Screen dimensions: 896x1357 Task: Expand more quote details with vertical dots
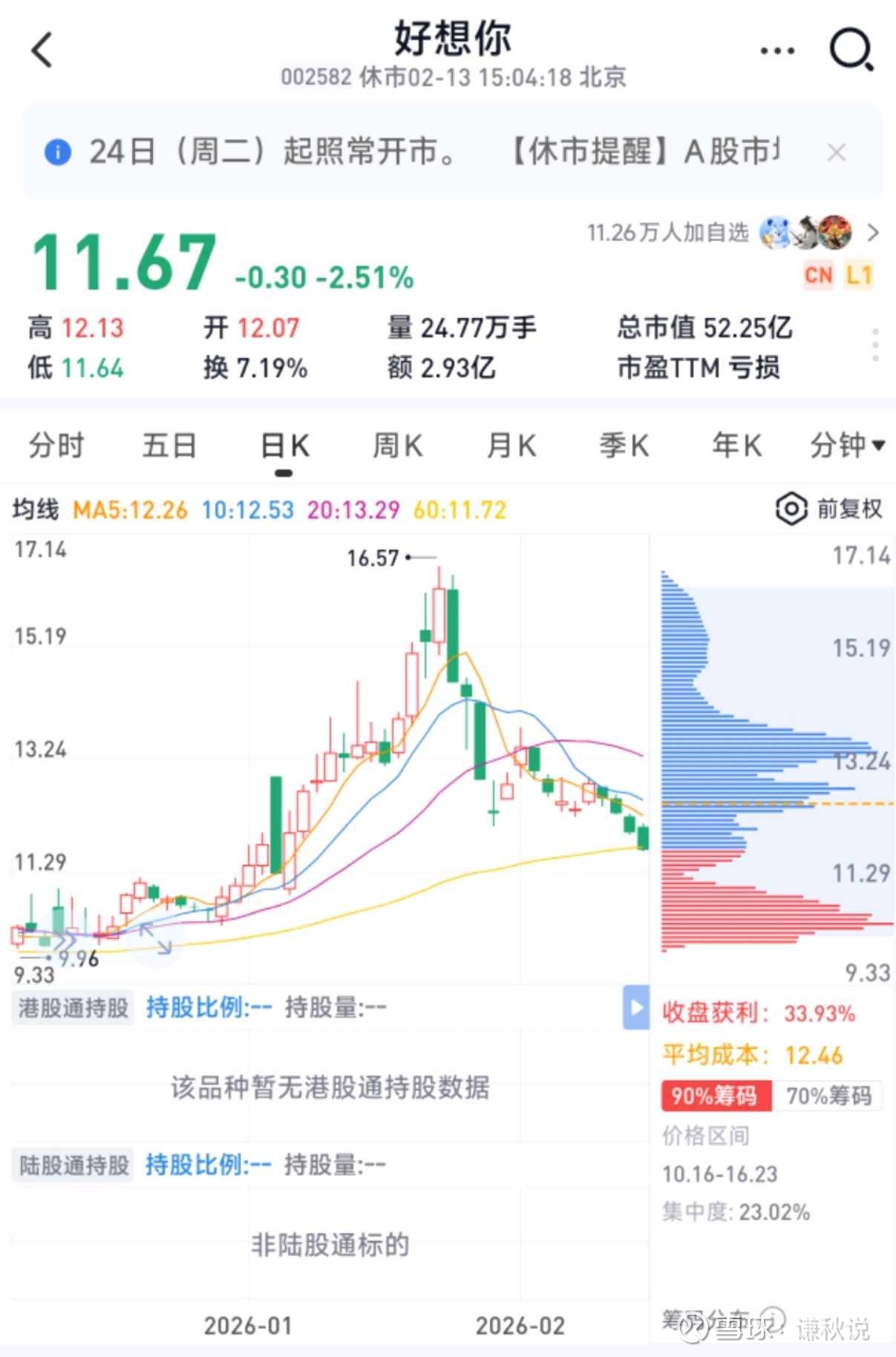[x=876, y=346]
